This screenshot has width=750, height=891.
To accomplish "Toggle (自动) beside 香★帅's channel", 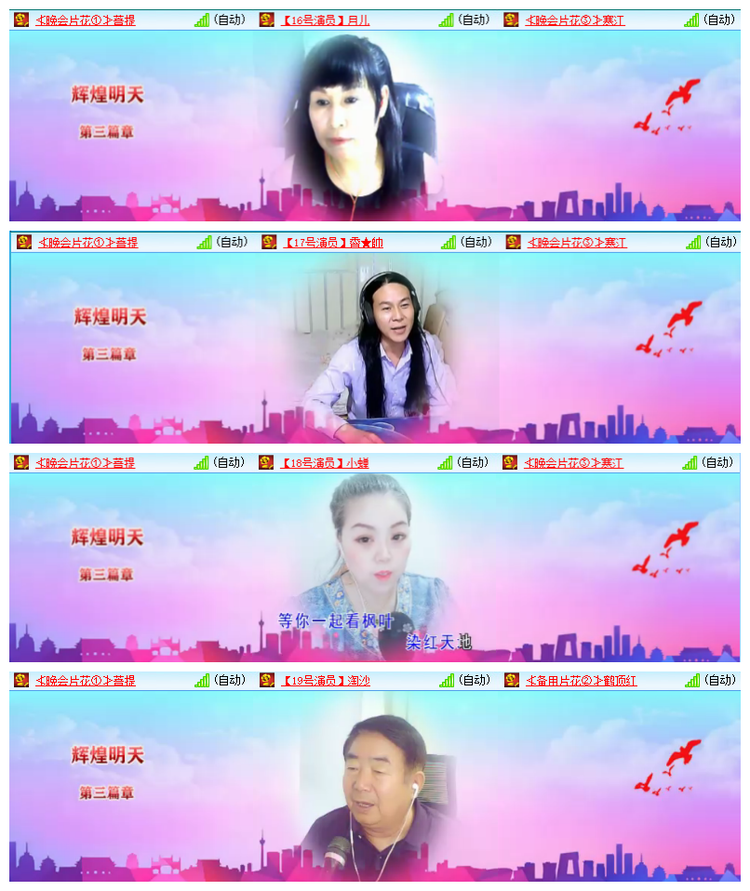I will pyautogui.click(x=475, y=240).
